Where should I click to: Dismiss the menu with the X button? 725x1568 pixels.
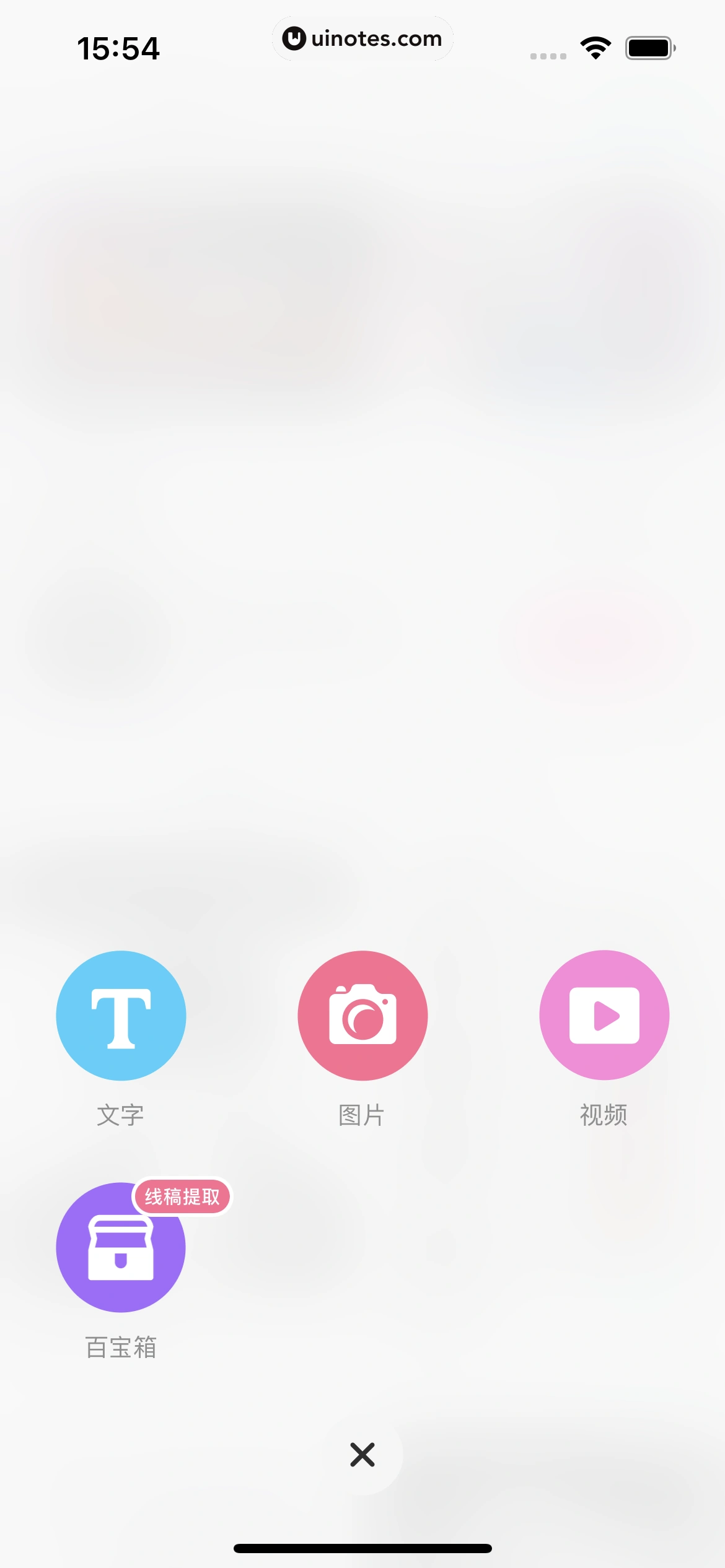pos(362,1455)
